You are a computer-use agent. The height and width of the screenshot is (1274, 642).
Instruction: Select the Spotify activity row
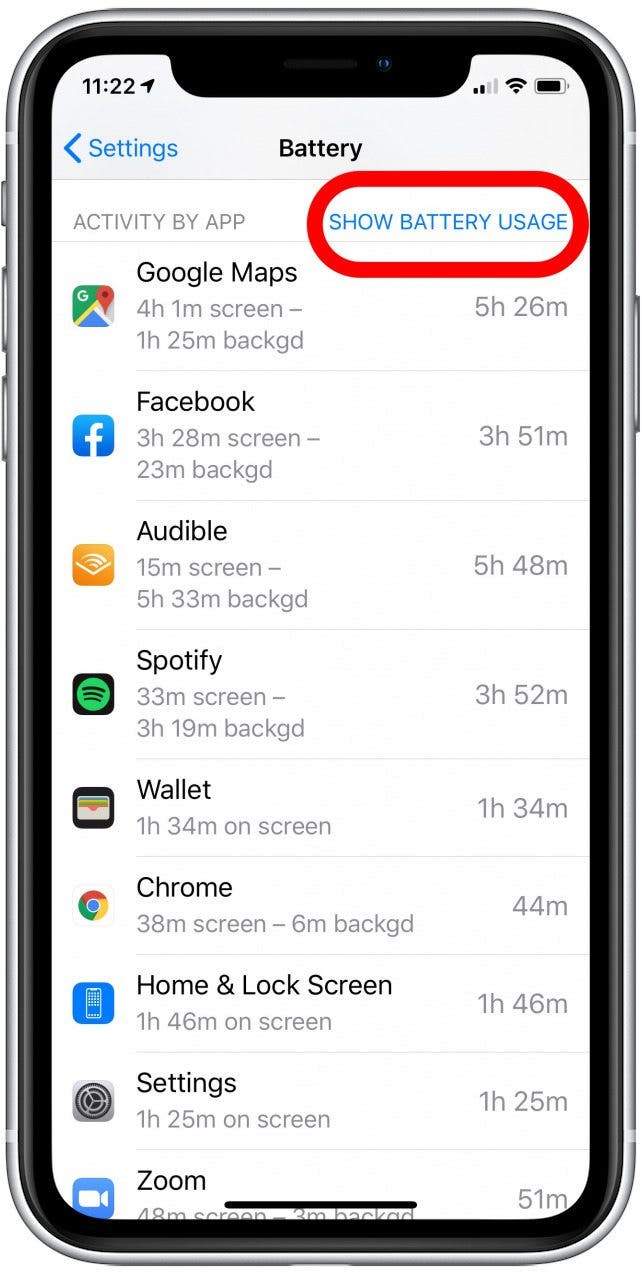click(x=320, y=694)
